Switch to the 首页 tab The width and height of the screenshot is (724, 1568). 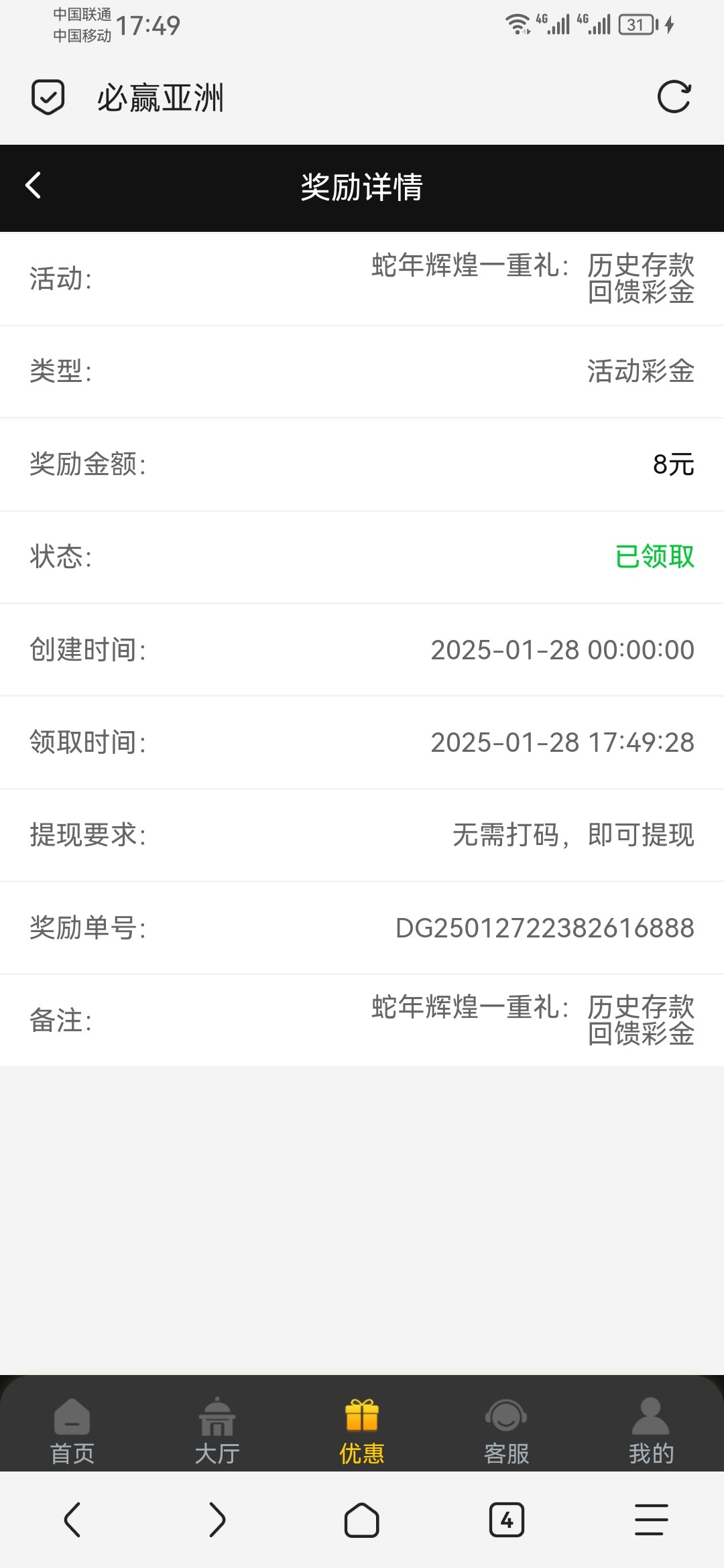pyautogui.click(x=72, y=1431)
